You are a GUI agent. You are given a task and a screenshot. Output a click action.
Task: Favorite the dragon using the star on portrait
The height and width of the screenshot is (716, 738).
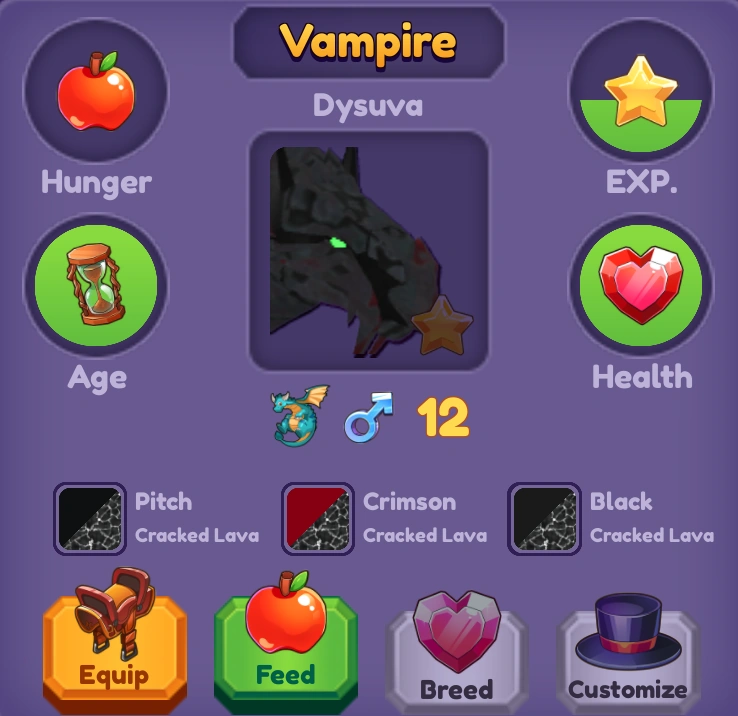(443, 325)
